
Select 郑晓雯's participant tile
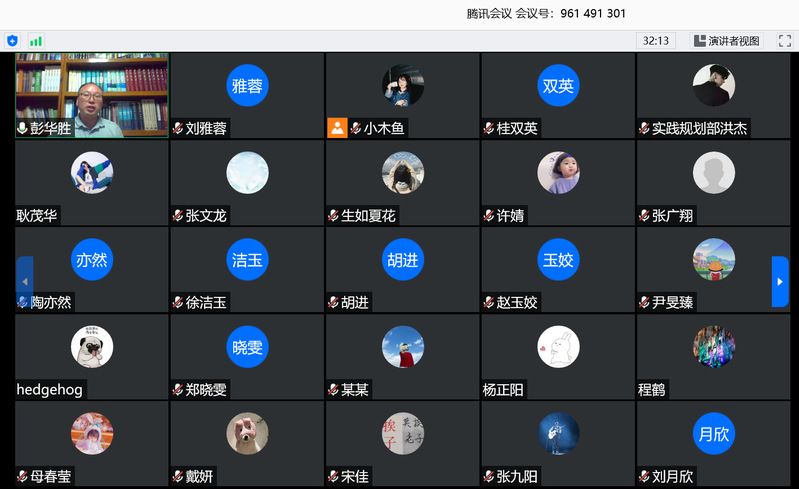pos(247,356)
